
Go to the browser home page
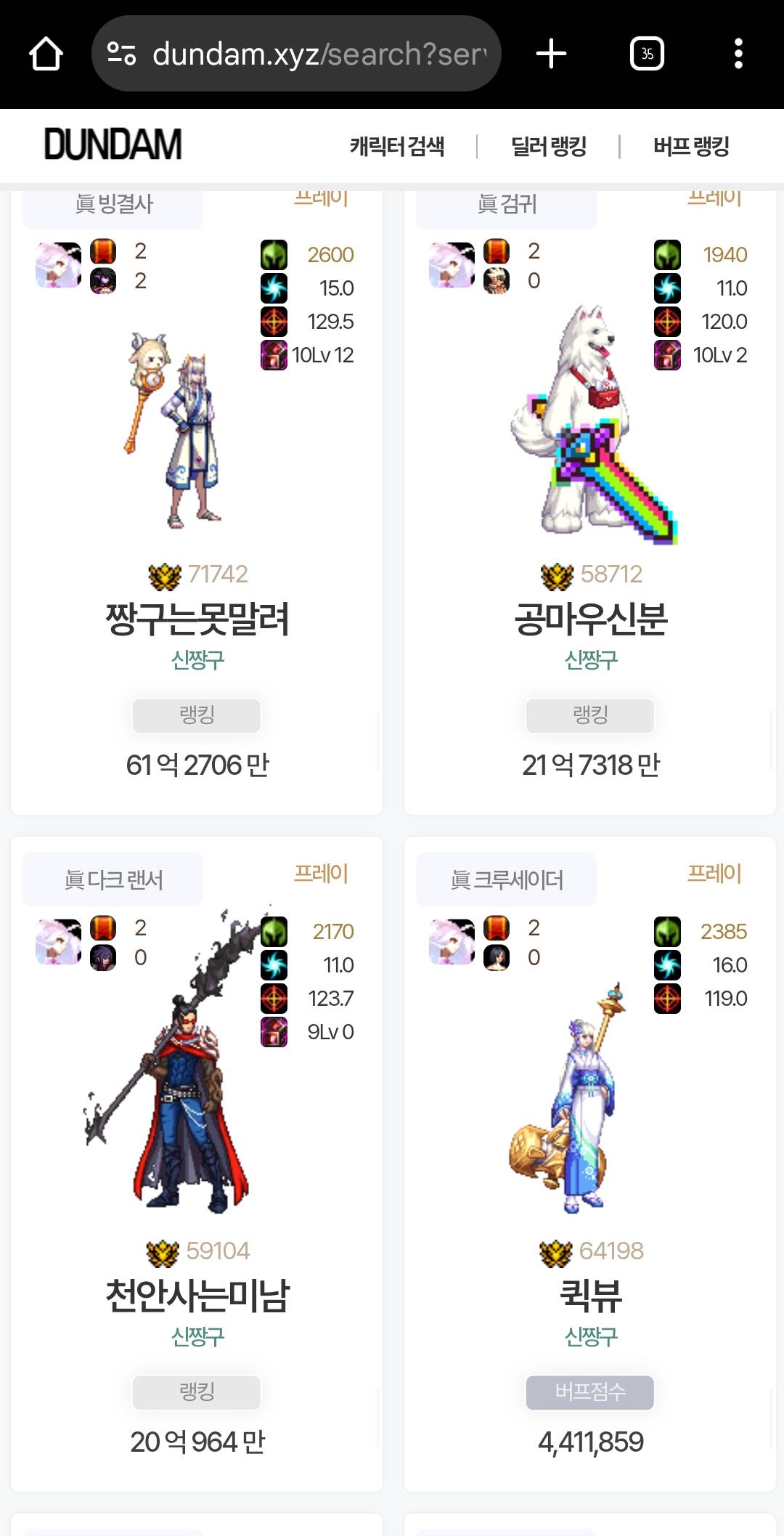pos(46,54)
